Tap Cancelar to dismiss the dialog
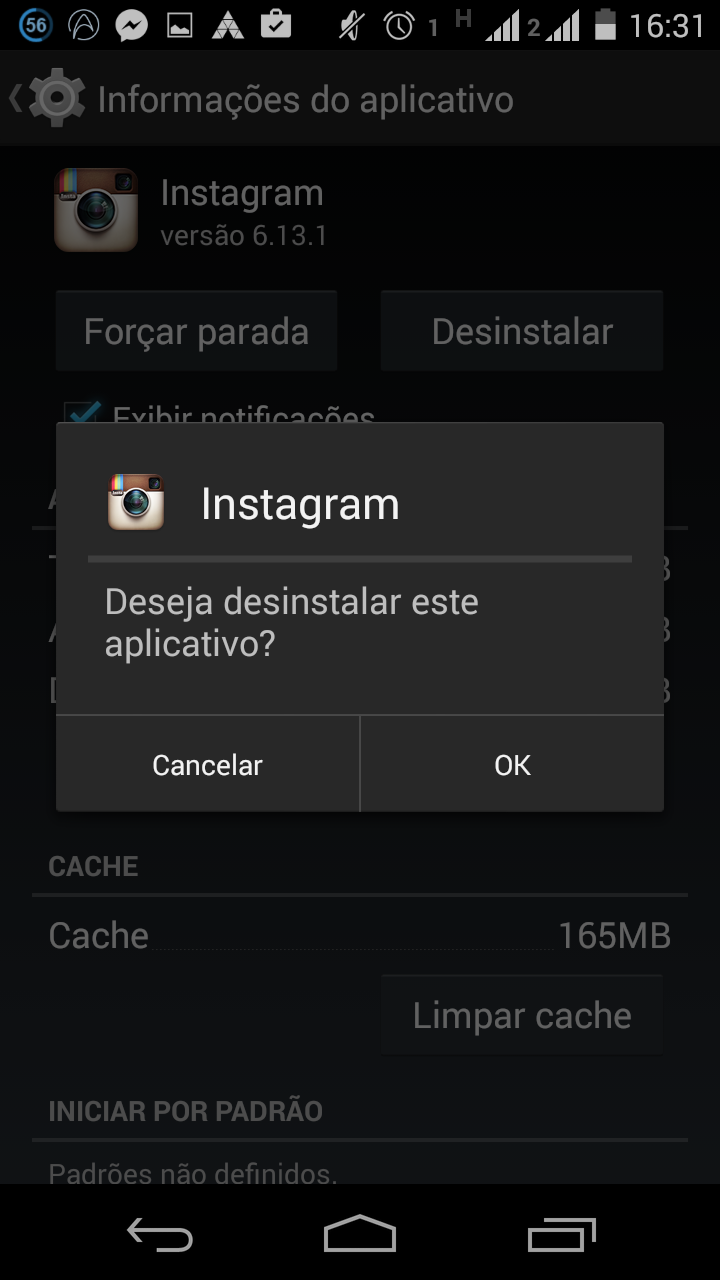The image size is (720, 1280). point(207,764)
